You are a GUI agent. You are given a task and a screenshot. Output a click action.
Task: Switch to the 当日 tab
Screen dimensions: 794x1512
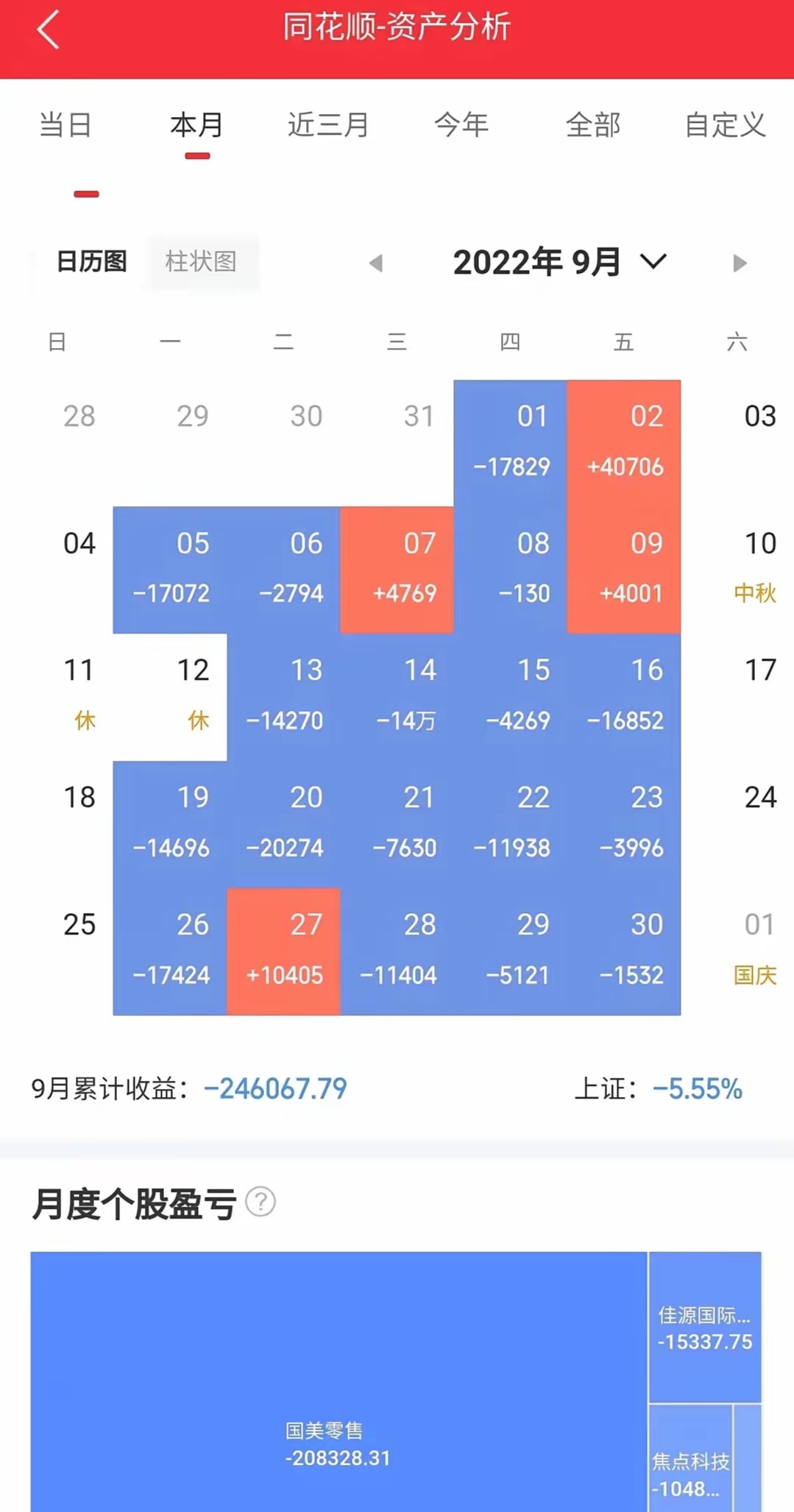pyautogui.click(x=65, y=125)
